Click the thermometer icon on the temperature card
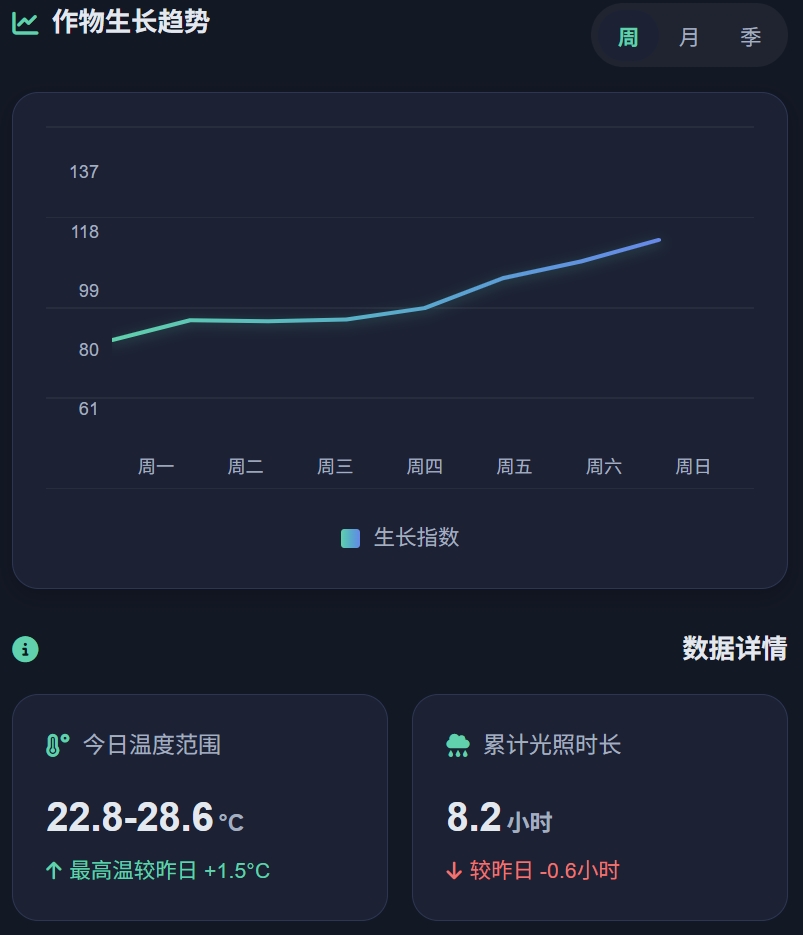 (x=57, y=744)
